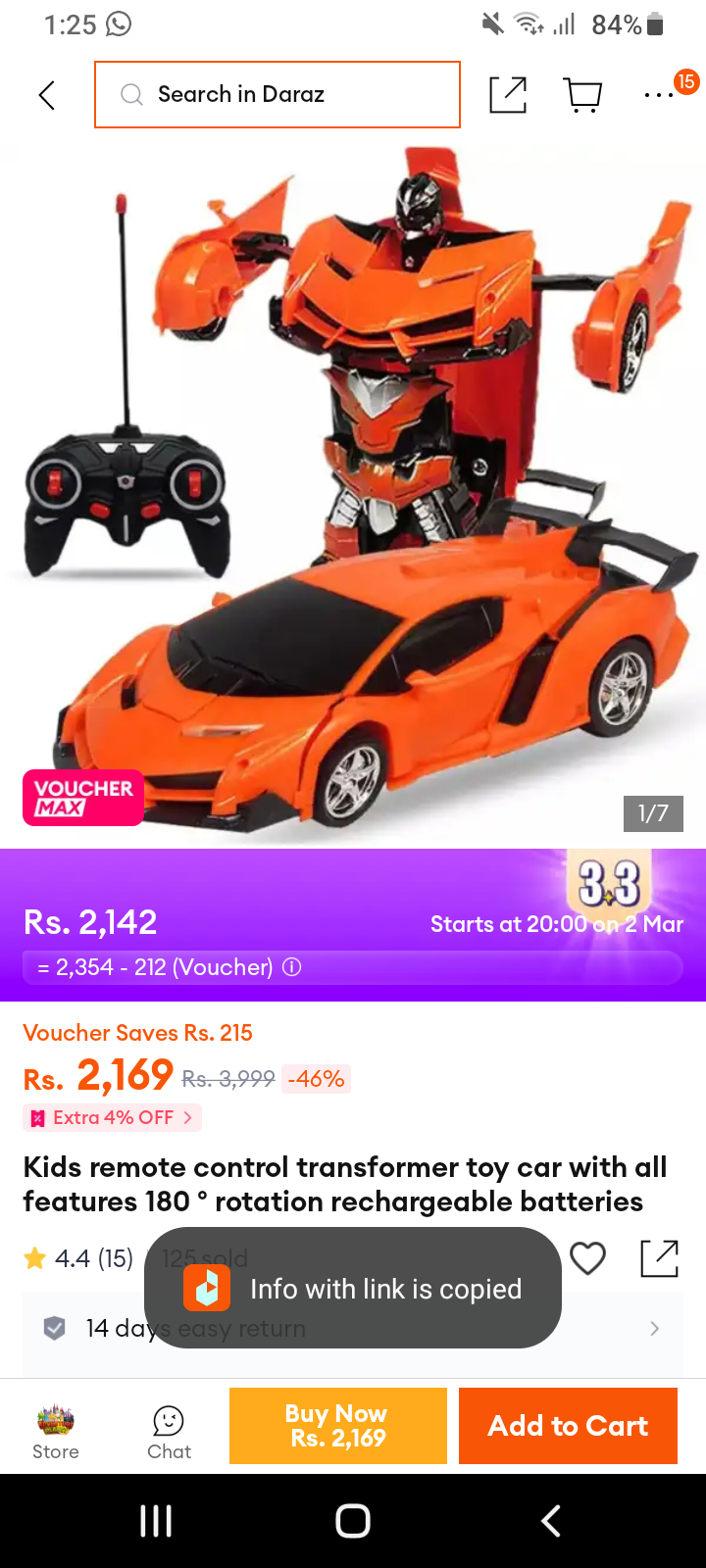This screenshot has width=706, height=1568.
Task: Tap share icon beside the heart
Action: [x=659, y=1258]
